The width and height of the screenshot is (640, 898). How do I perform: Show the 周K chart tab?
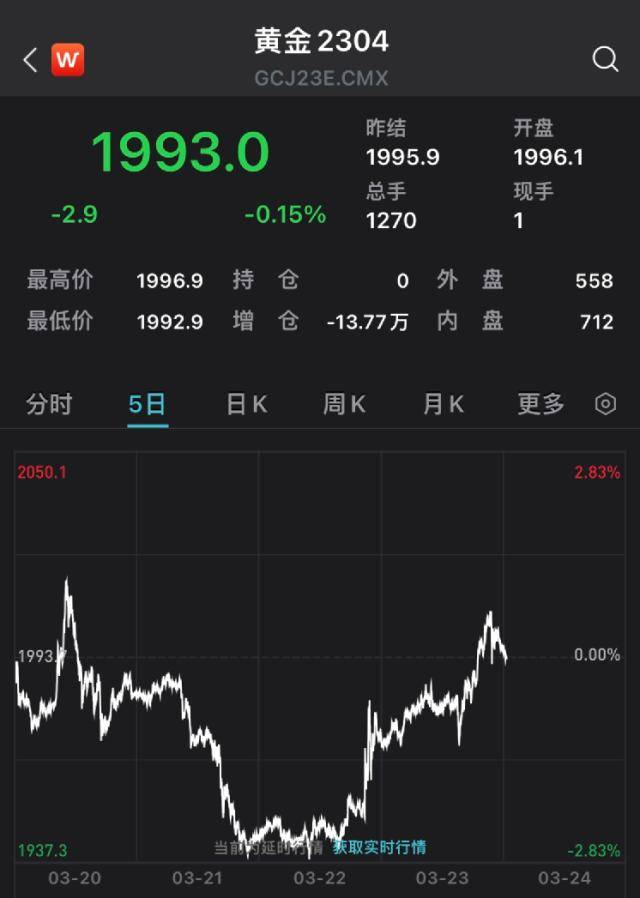point(344,405)
